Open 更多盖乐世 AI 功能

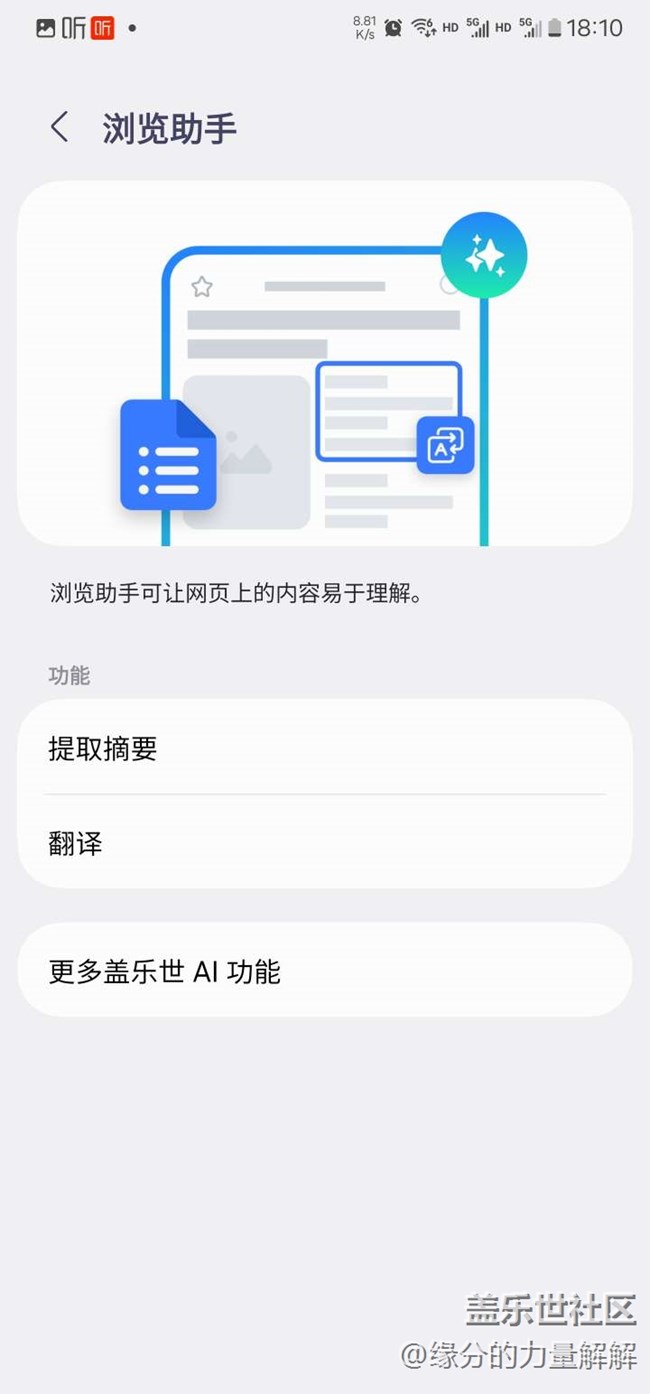click(x=325, y=970)
